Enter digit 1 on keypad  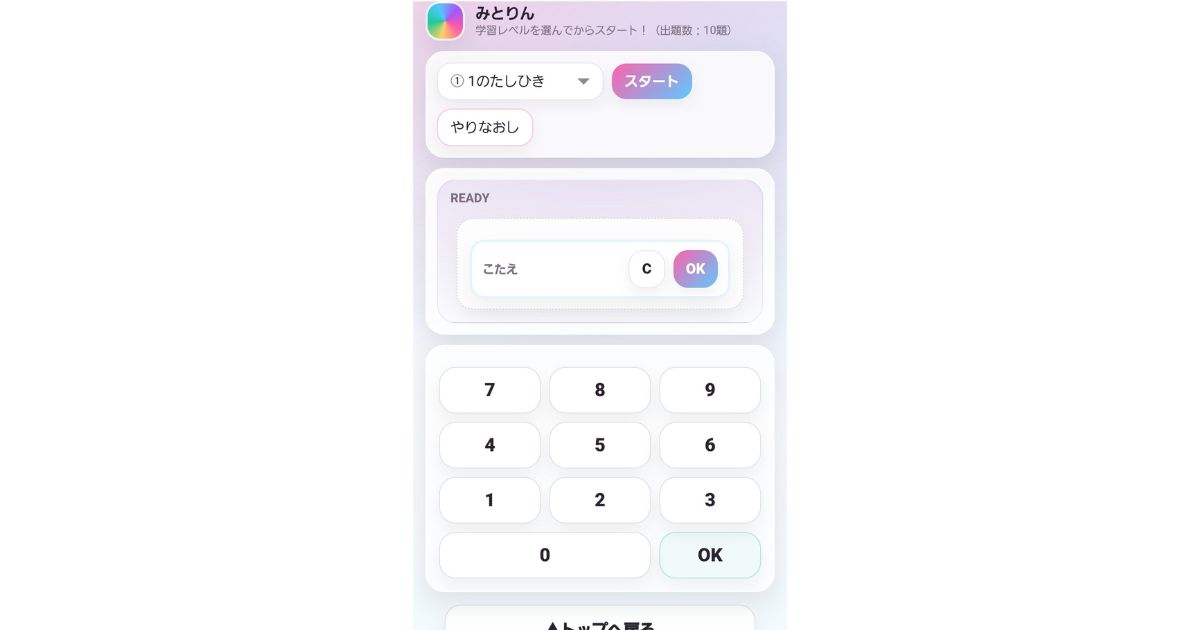489,500
